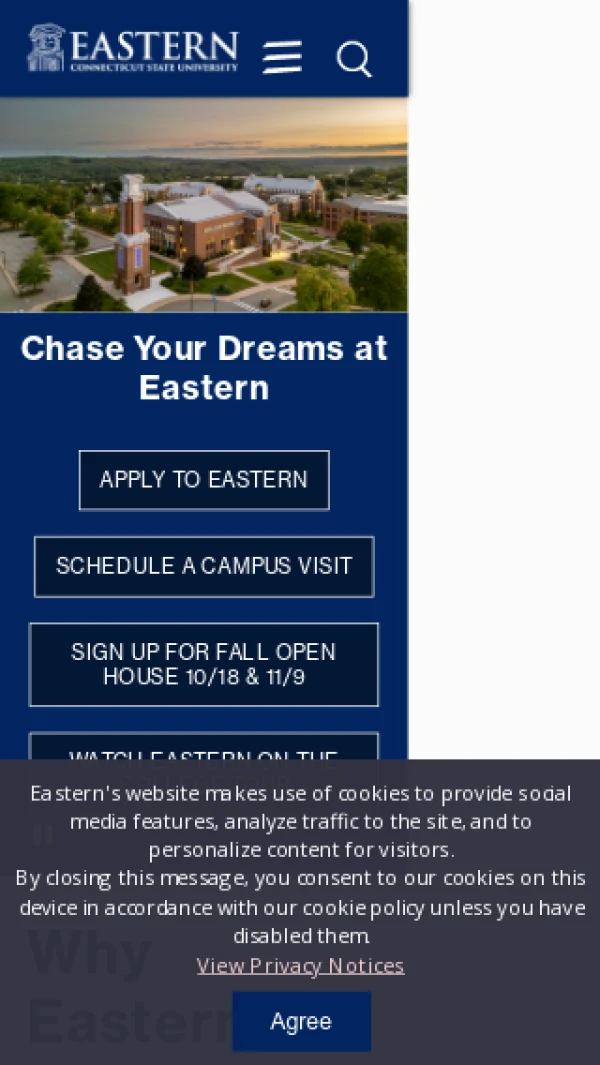Open the site search
The height and width of the screenshot is (1065, 600).
(353, 59)
